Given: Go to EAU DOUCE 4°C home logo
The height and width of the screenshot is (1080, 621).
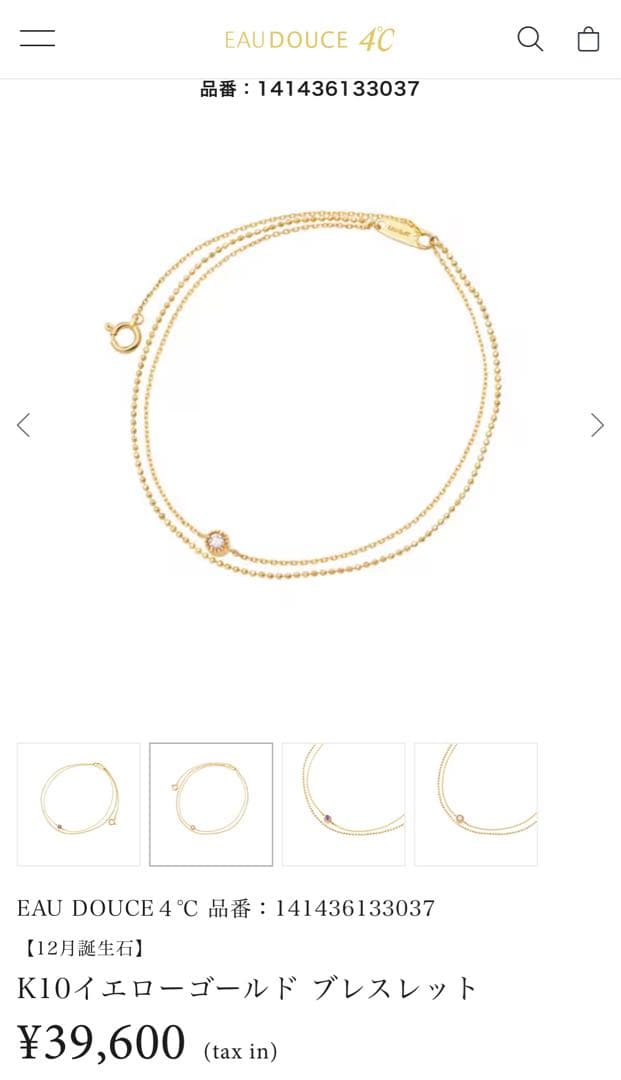Looking at the screenshot, I should coord(309,40).
